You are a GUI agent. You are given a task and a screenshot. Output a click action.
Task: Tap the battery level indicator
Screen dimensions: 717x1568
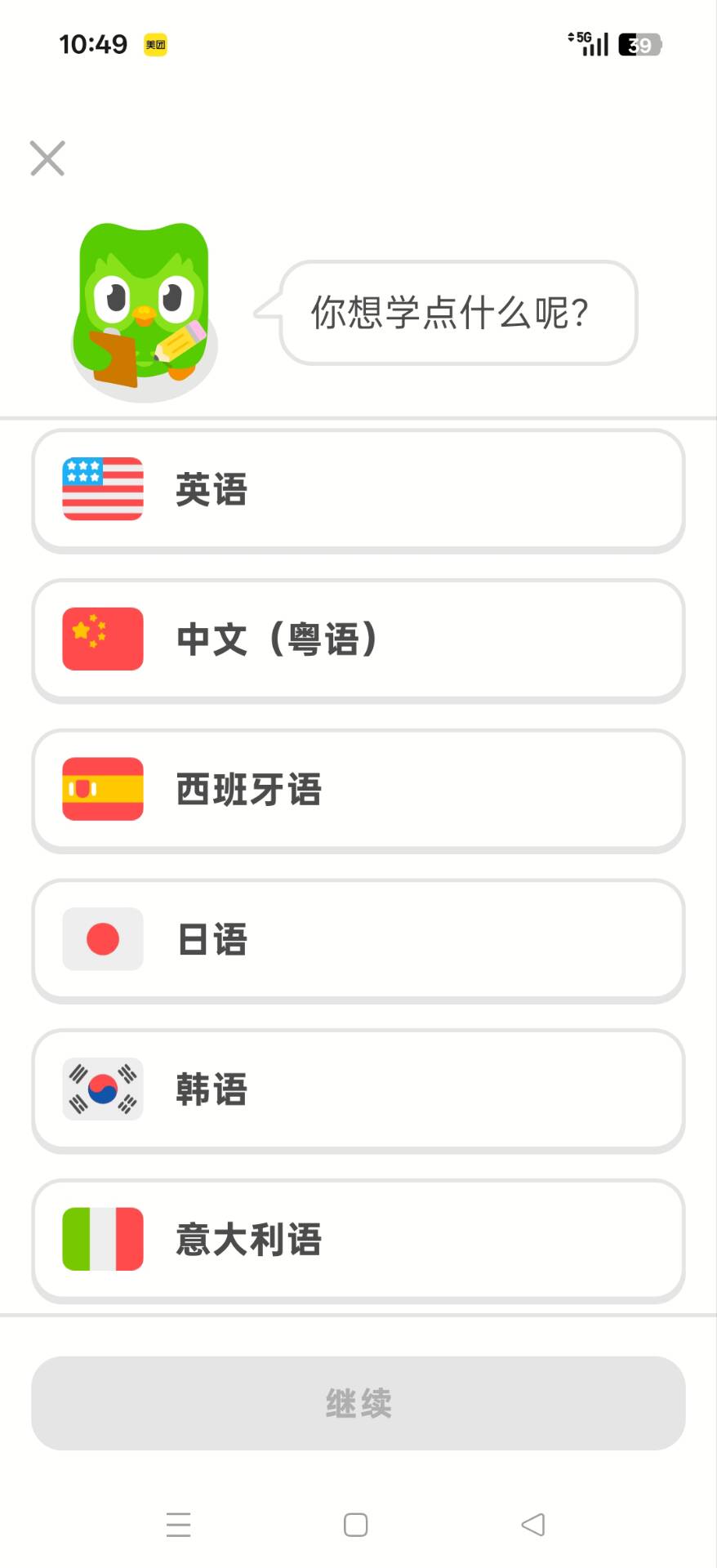(x=640, y=45)
